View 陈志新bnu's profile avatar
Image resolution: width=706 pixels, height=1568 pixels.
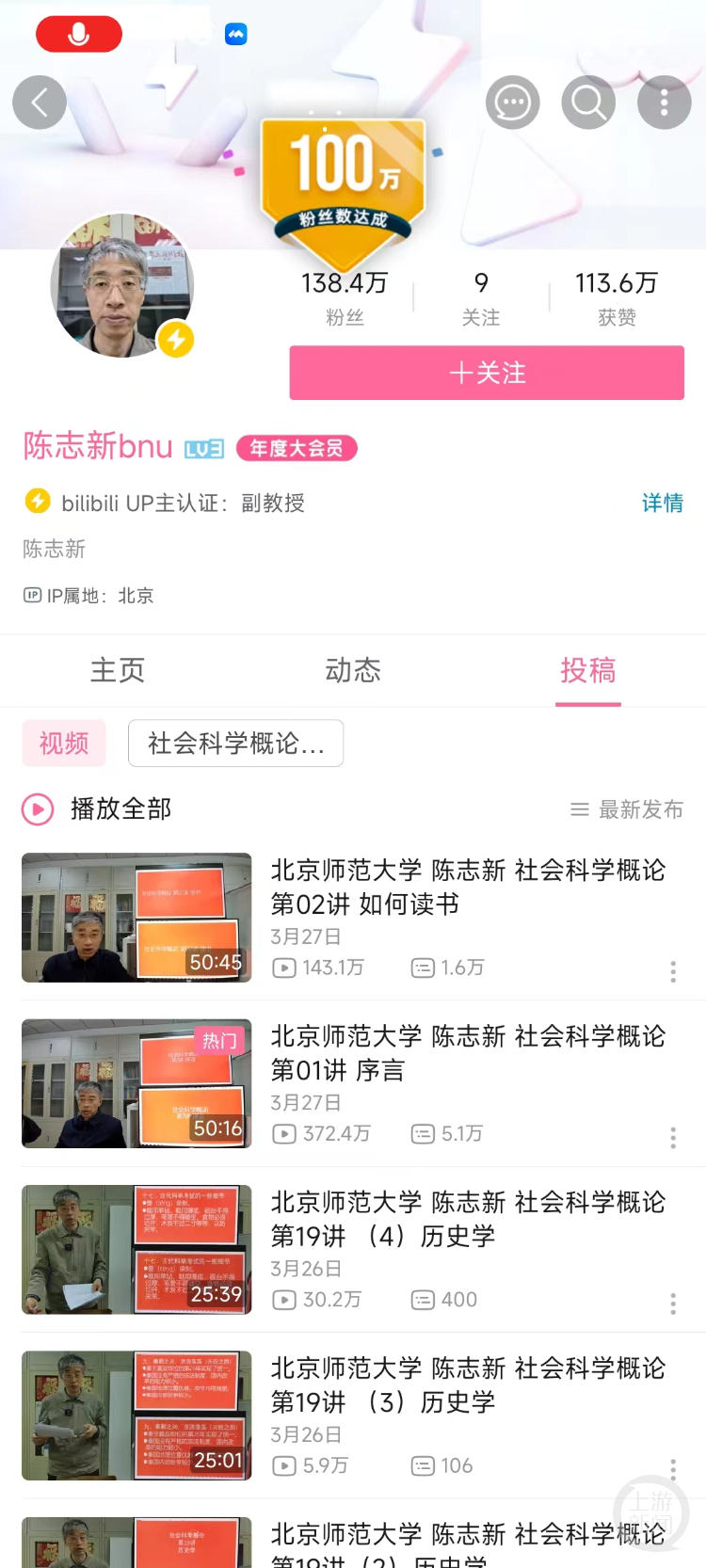tap(121, 286)
